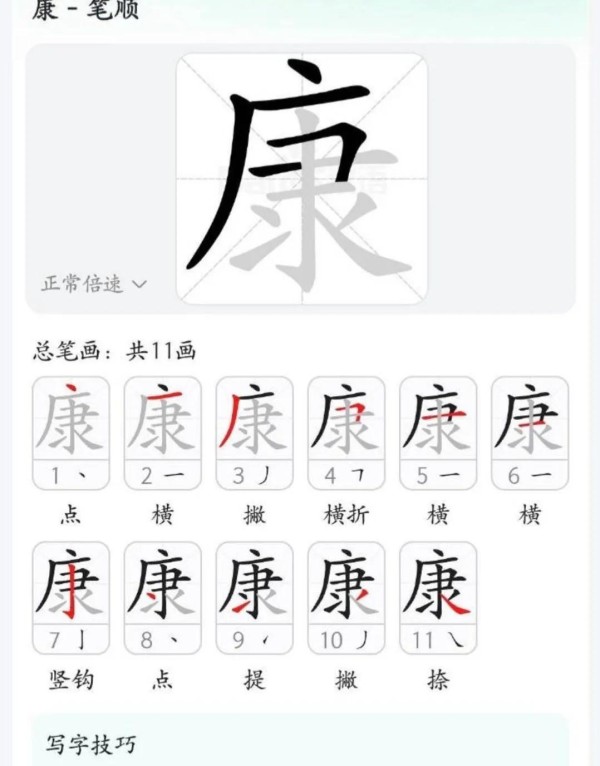This screenshot has height=766, width=600.
Task: Select stroke 2 横 tile
Action: pos(163,432)
